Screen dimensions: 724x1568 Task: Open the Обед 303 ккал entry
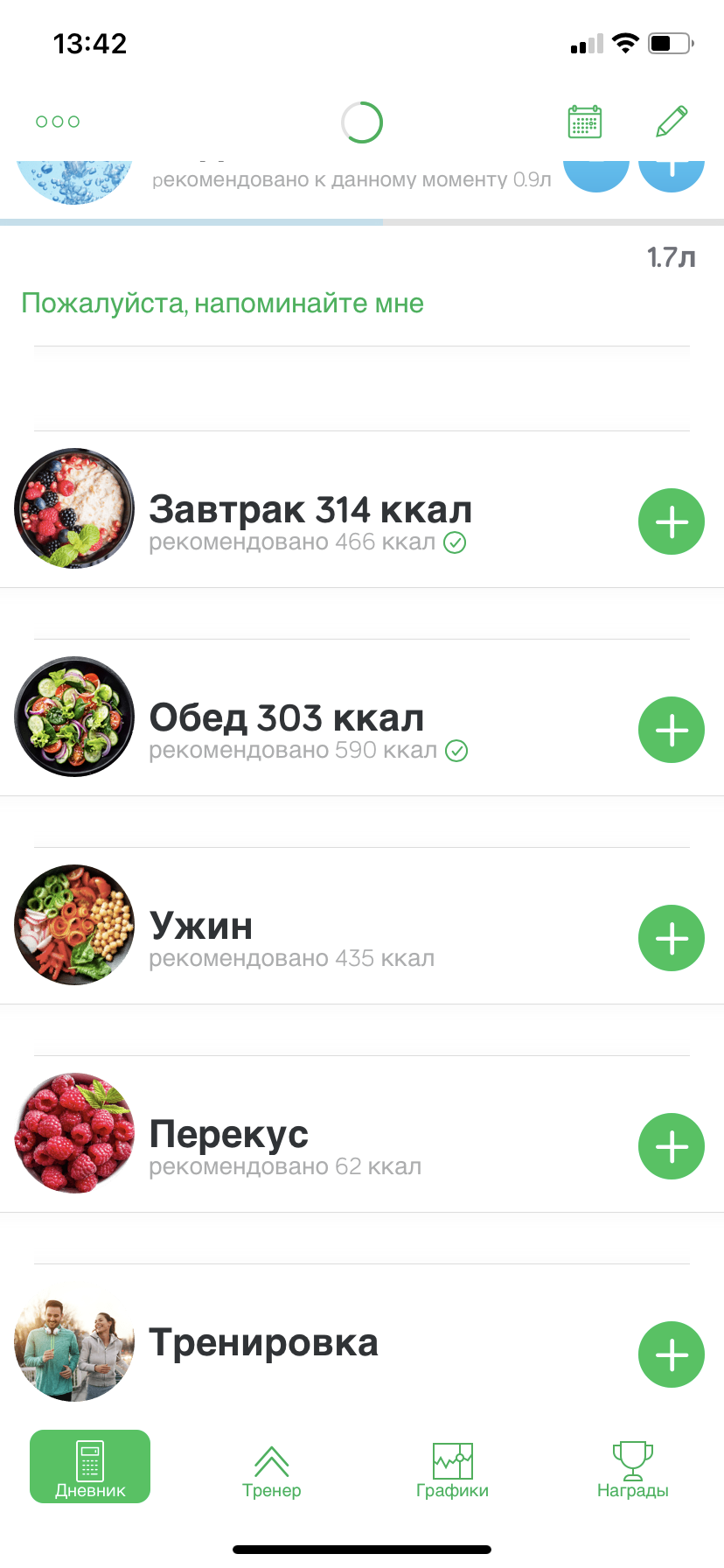[x=287, y=718]
